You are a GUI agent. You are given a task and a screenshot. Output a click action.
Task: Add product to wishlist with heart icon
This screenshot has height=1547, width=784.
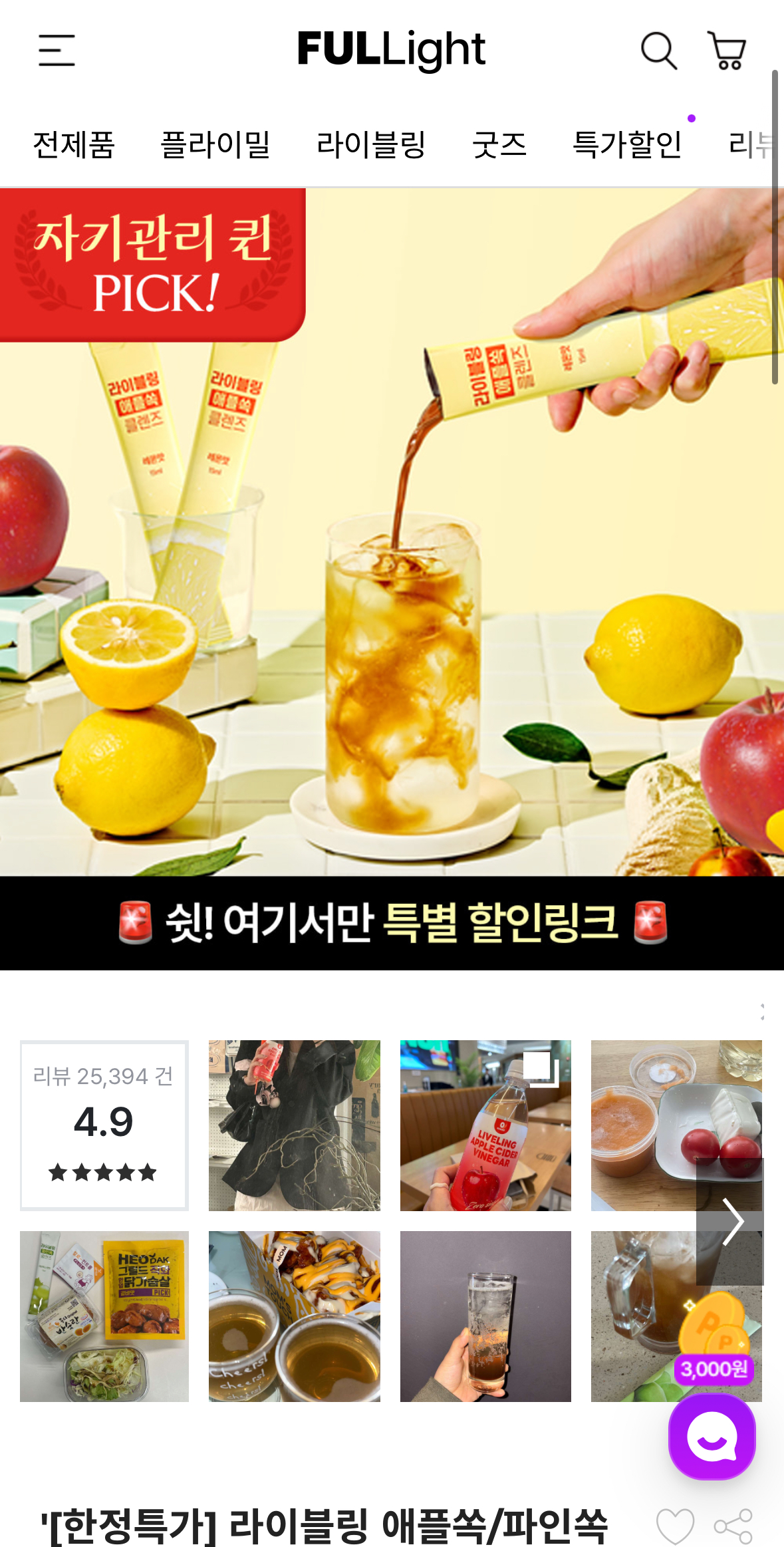(675, 1525)
